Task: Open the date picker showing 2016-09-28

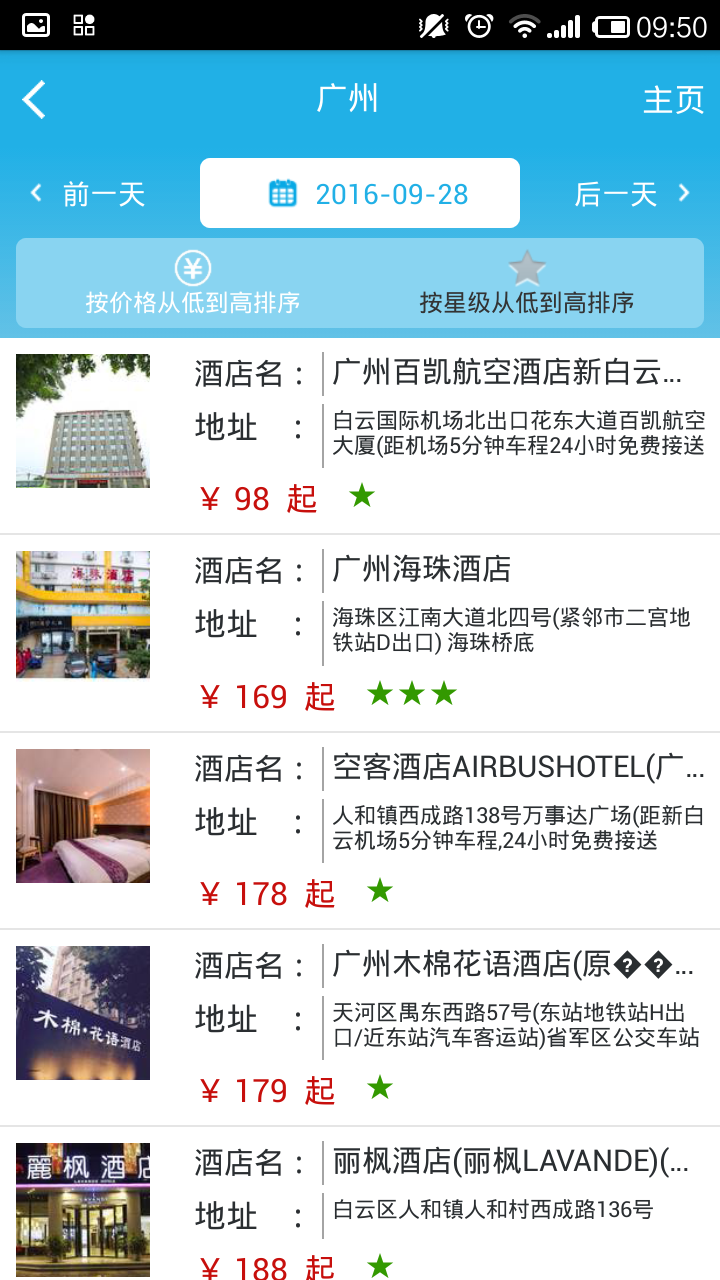Action: (x=360, y=193)
